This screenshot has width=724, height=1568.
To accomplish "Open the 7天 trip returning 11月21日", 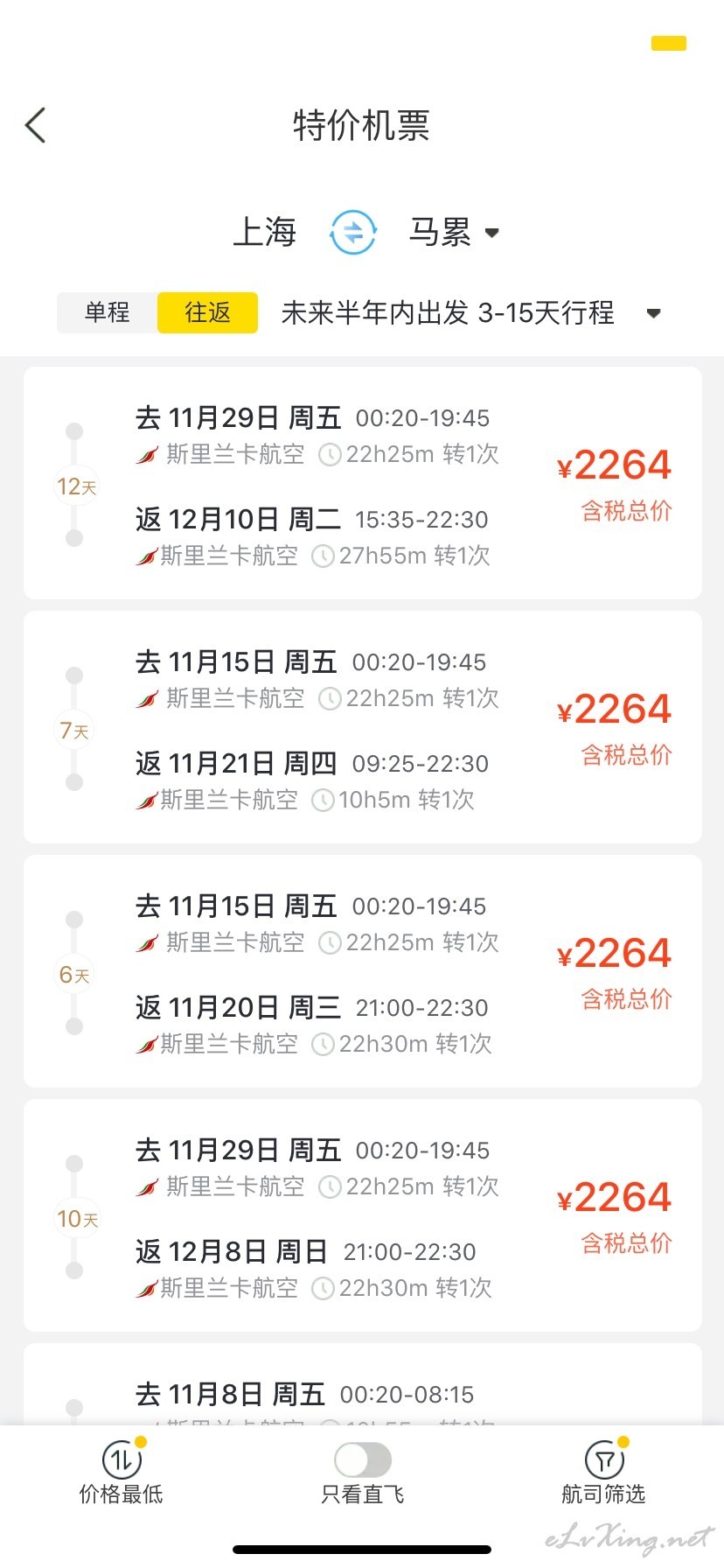I will point(363,727).
